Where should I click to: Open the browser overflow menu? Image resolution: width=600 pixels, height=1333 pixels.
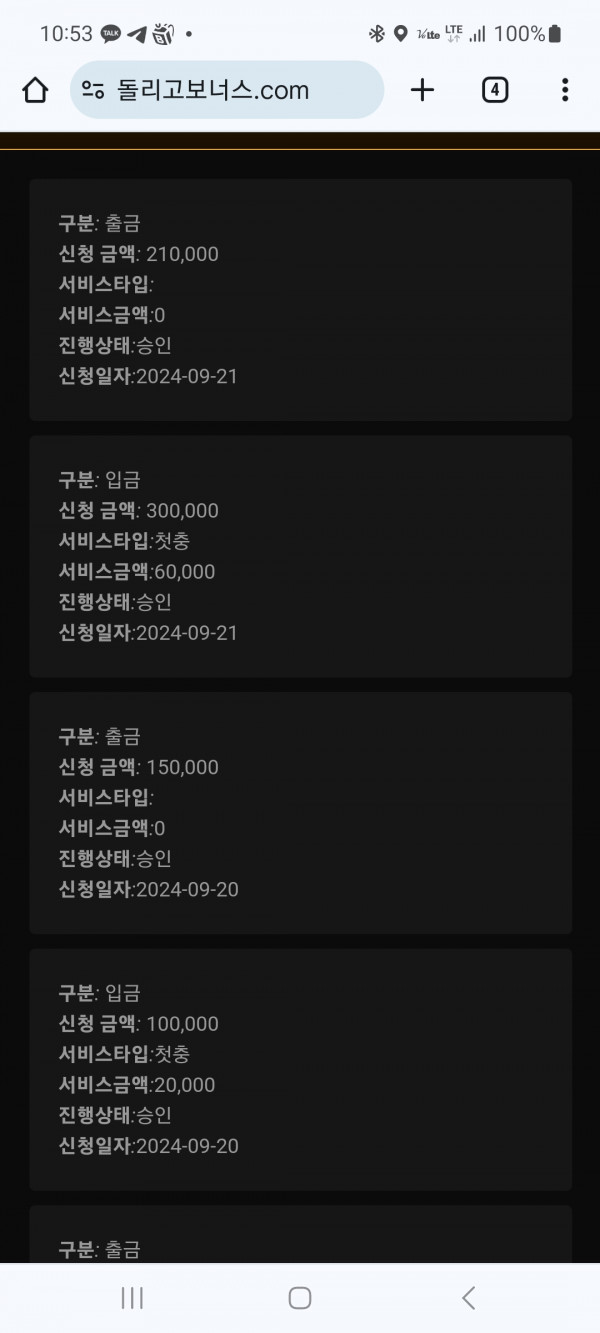[565, 90]
